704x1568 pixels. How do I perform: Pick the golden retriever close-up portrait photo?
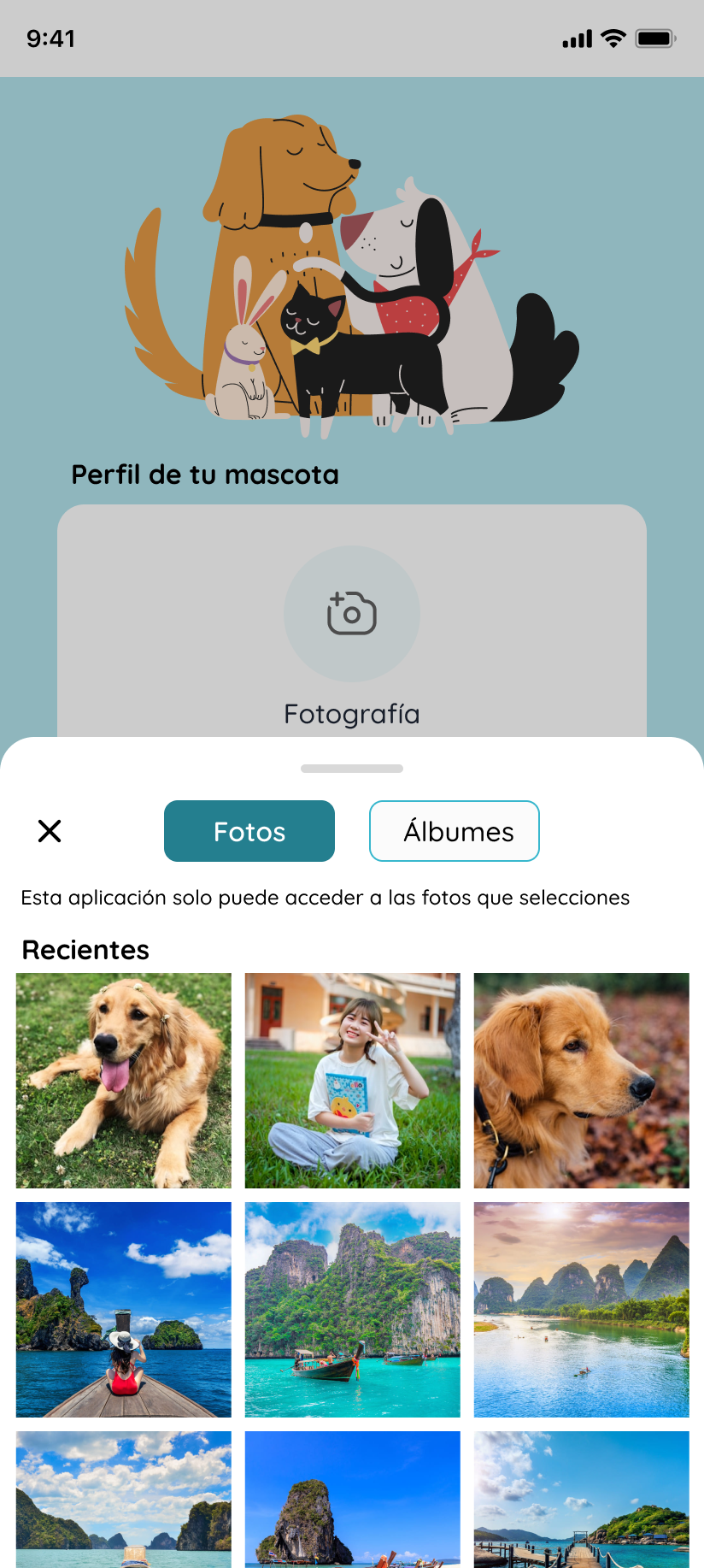coord(581,1080)
